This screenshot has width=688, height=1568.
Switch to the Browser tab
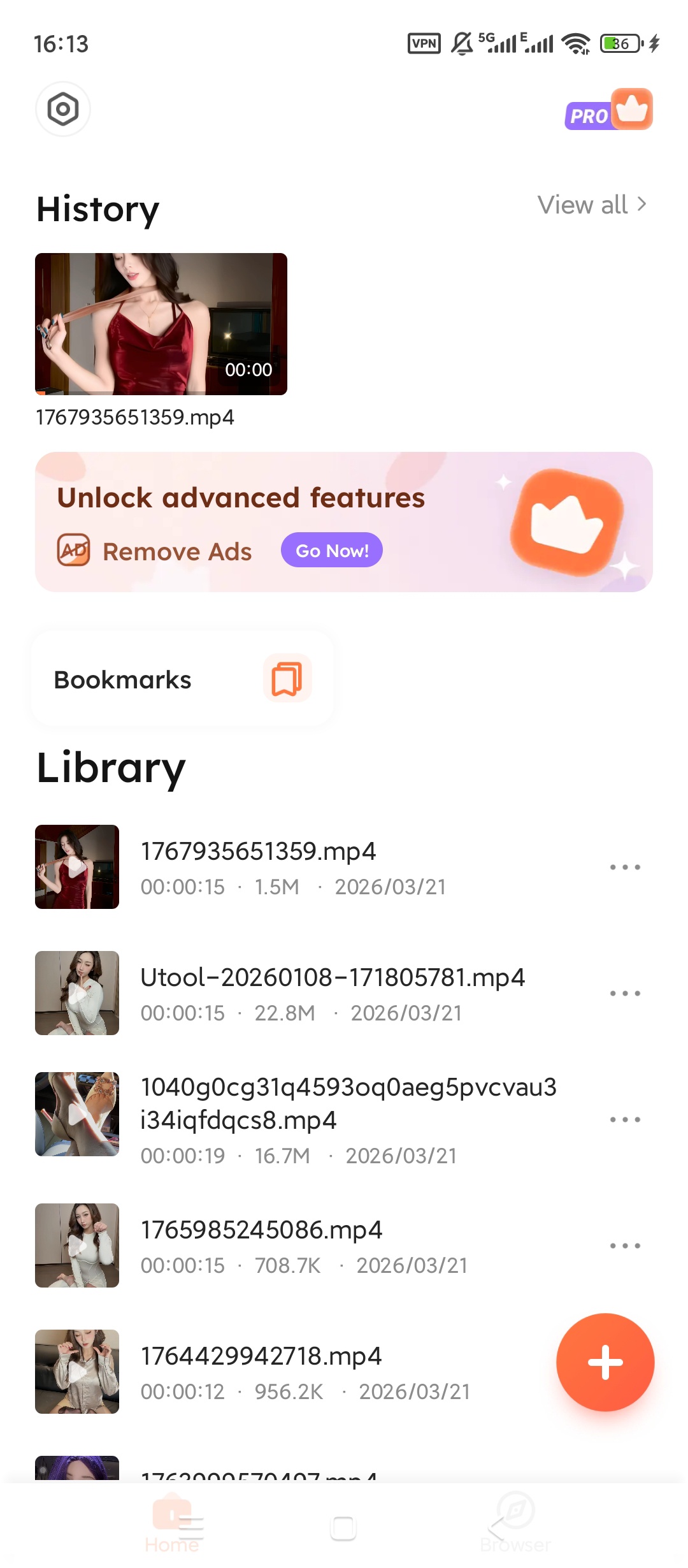click(x=515, y=1525)
